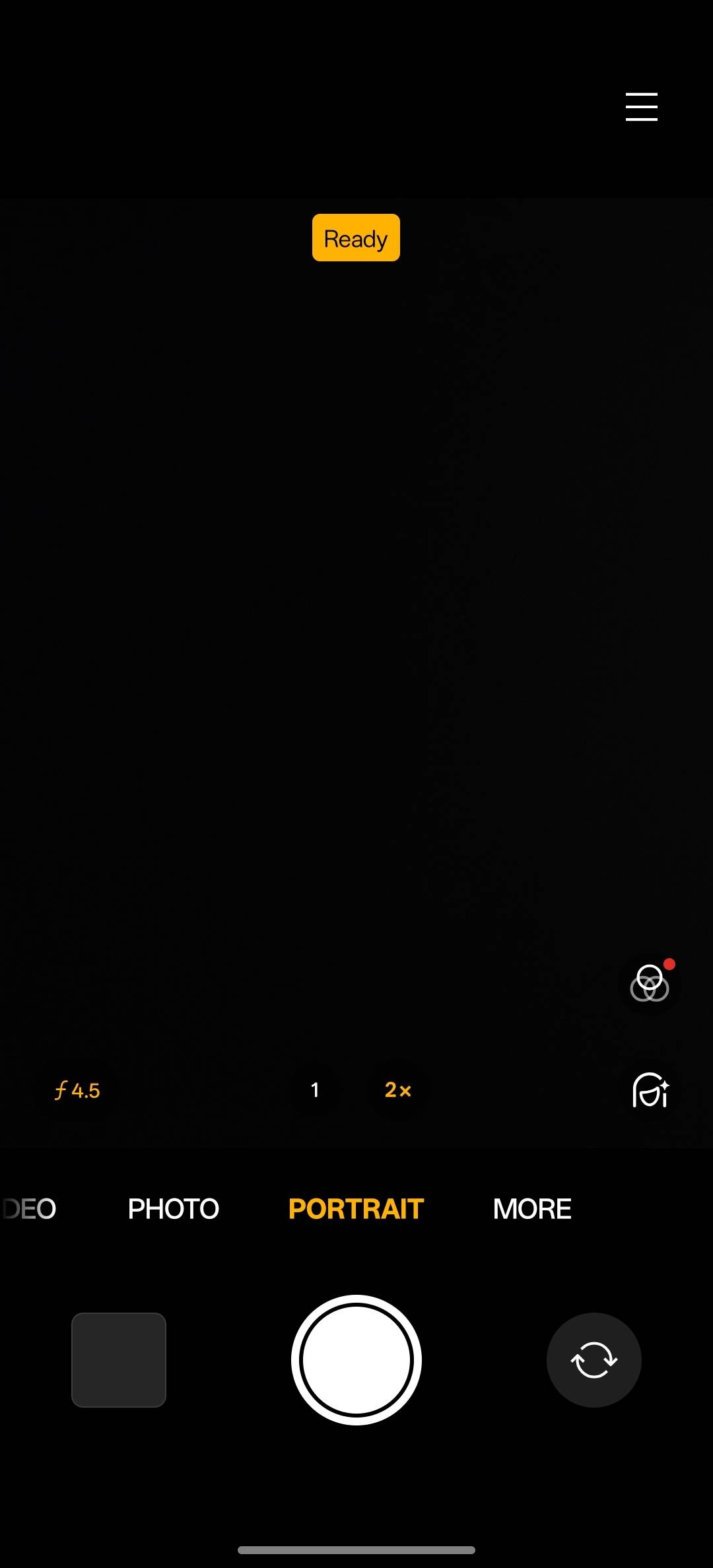Tap the Ready status badge

tap(356, 238)
